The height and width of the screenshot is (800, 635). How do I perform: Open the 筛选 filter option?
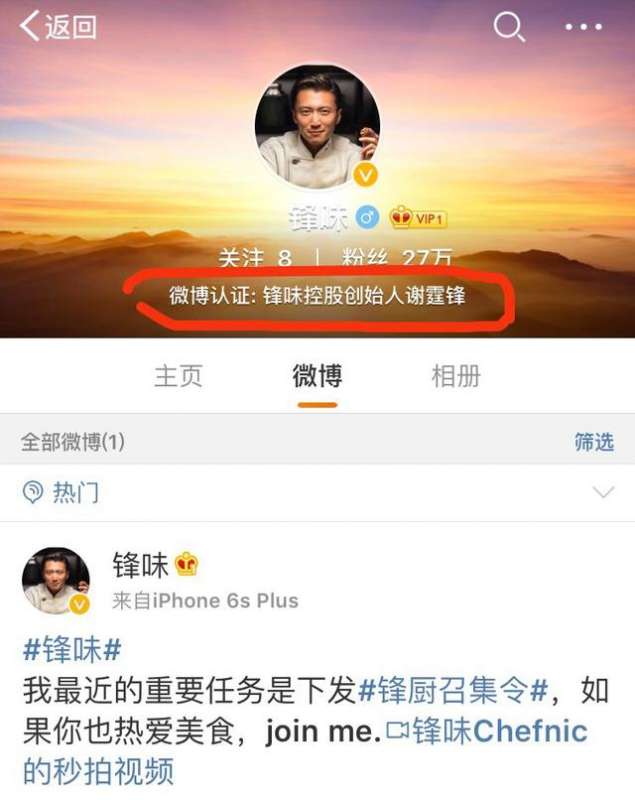coord(594,441)
